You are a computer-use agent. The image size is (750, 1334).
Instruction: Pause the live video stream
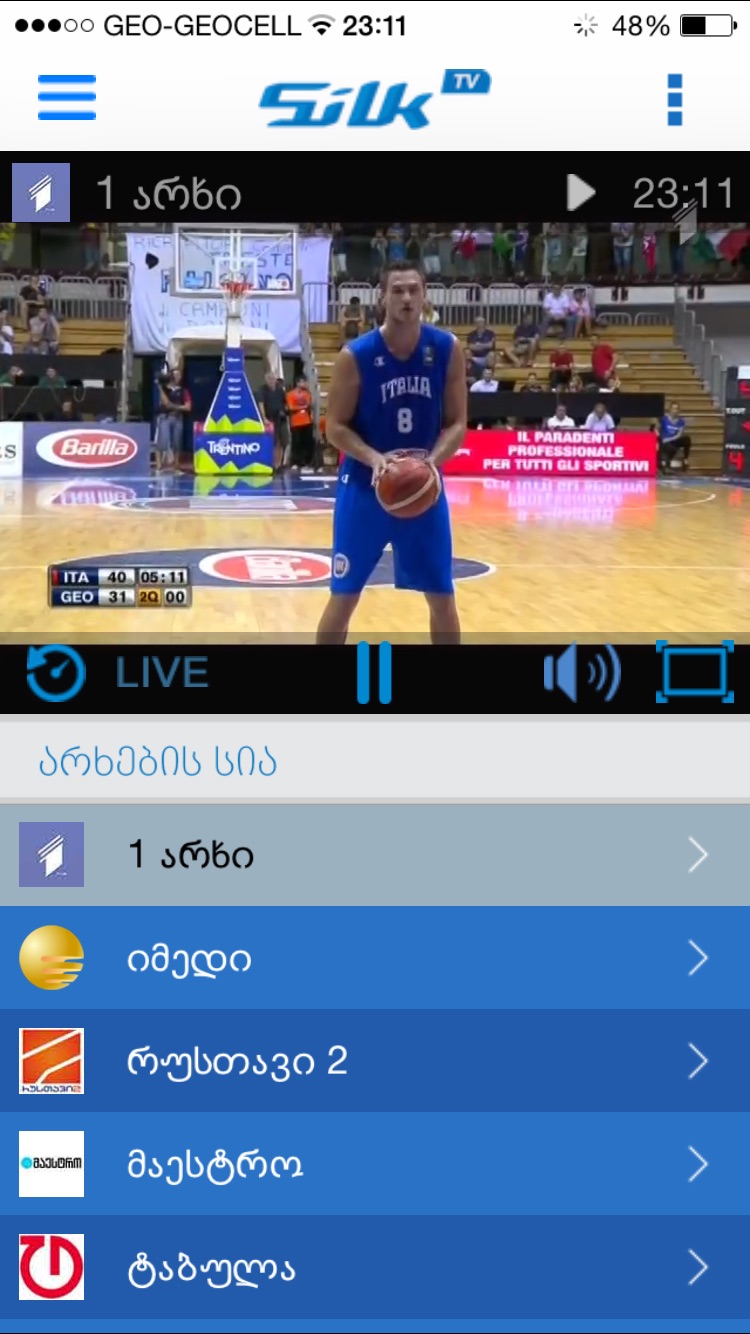pyautogui.click(x=374, y=673)
